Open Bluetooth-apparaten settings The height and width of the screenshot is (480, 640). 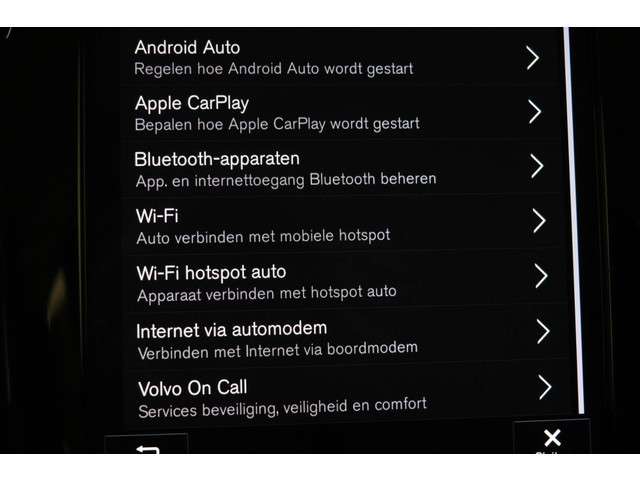pos(340,168)
